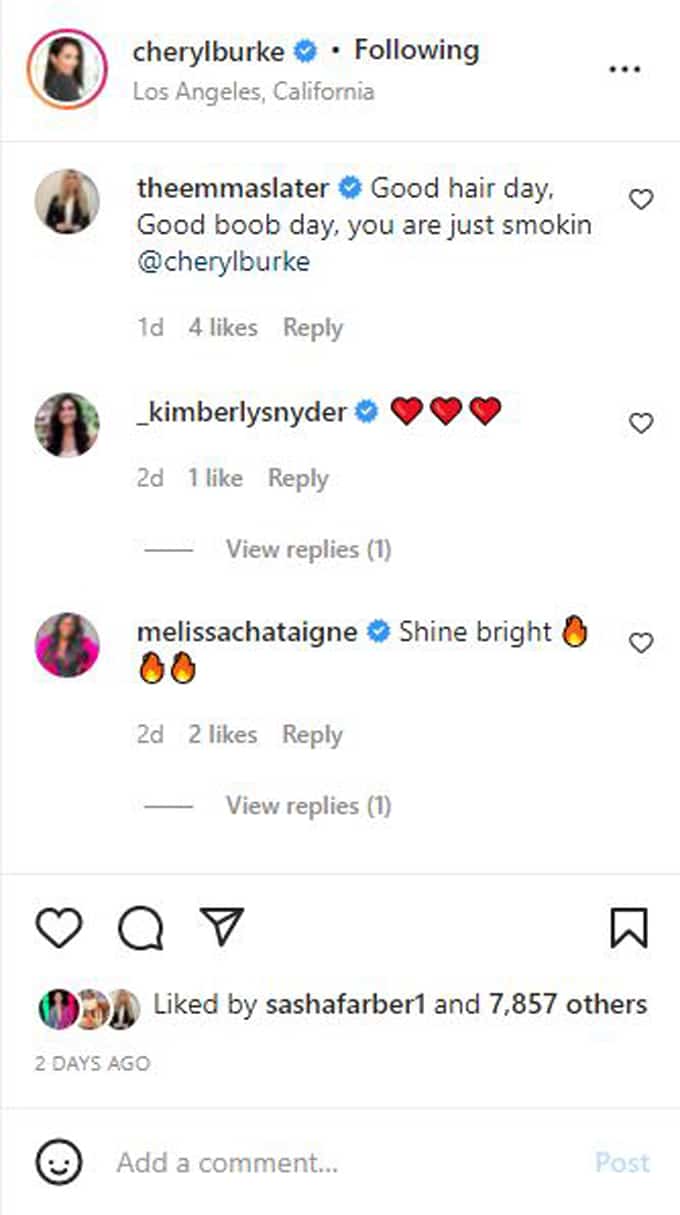Reply to theemmaslater's comment
680x1215 pixels.
point(312,328)
